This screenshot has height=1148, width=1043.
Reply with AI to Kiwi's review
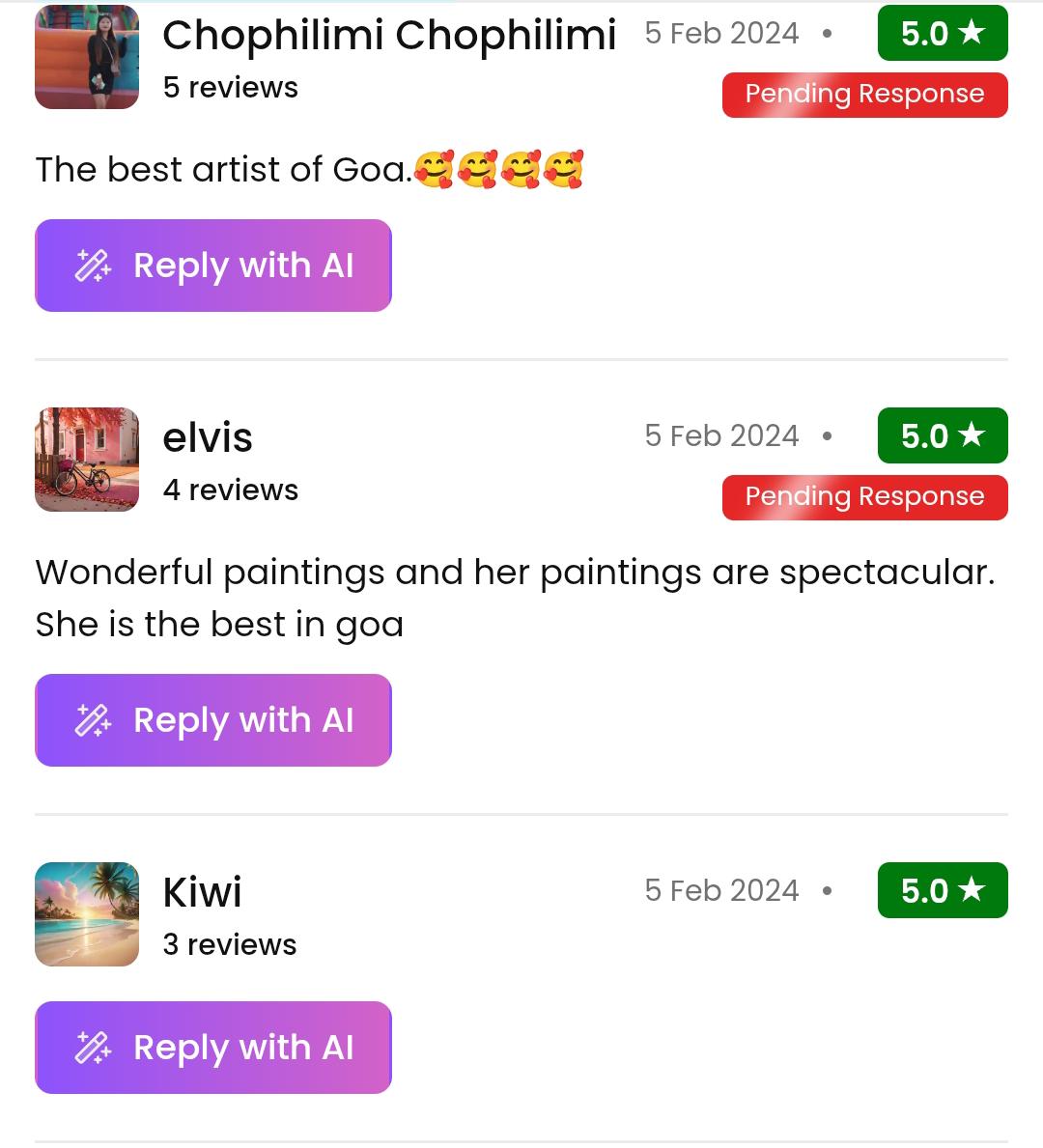[213, 1048]
